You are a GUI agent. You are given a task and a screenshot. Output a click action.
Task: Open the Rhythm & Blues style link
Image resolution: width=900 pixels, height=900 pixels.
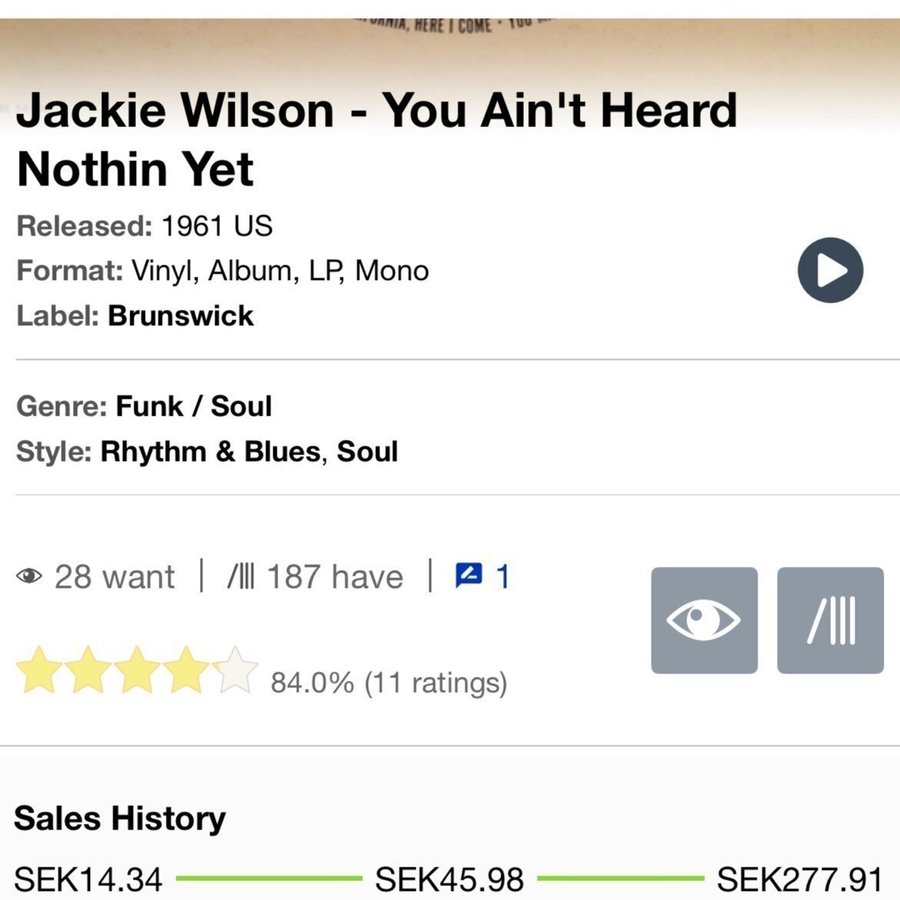(x=211, y=451)
